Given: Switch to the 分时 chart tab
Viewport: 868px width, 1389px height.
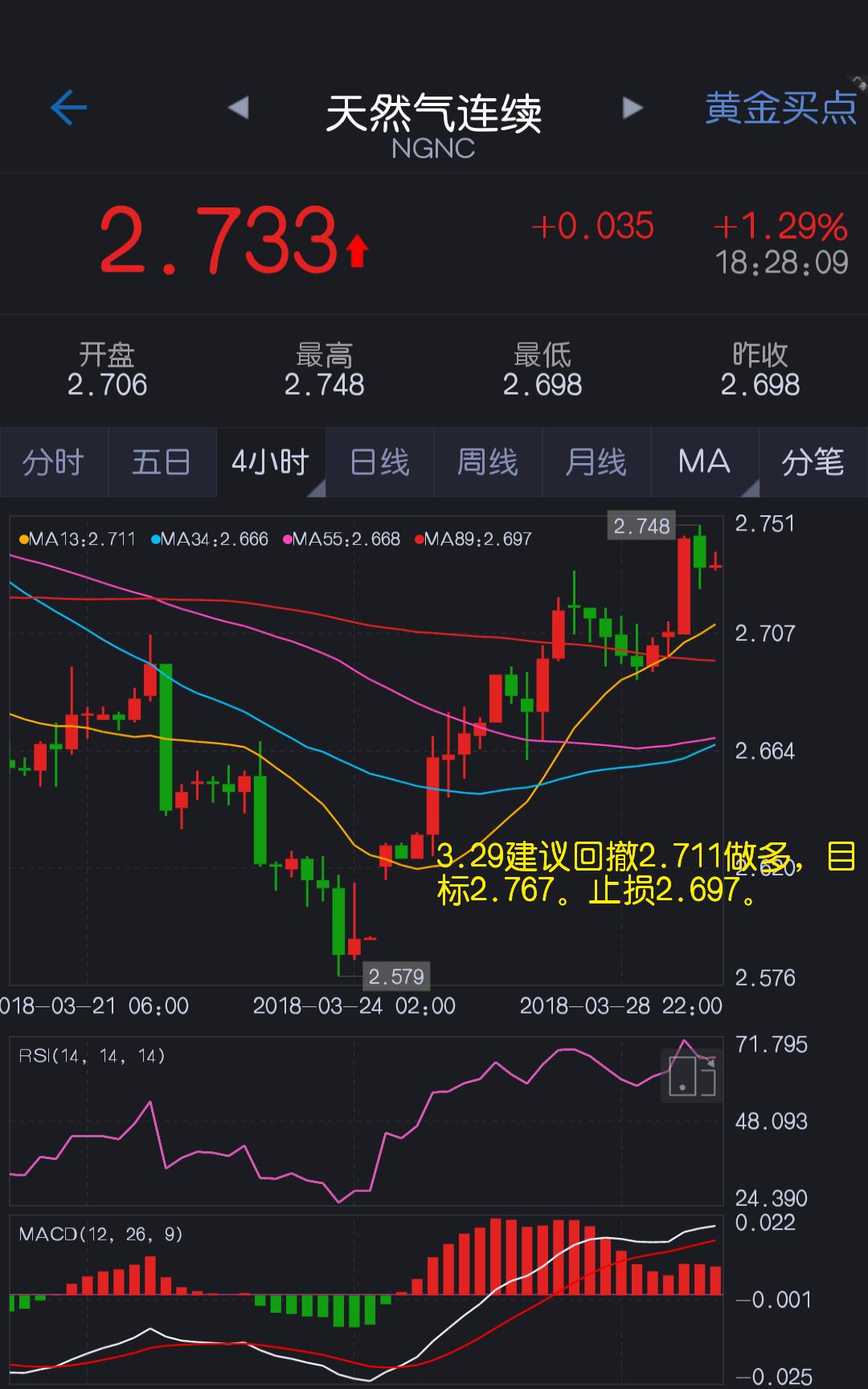Looking at the screenshot, I should 54,462.
